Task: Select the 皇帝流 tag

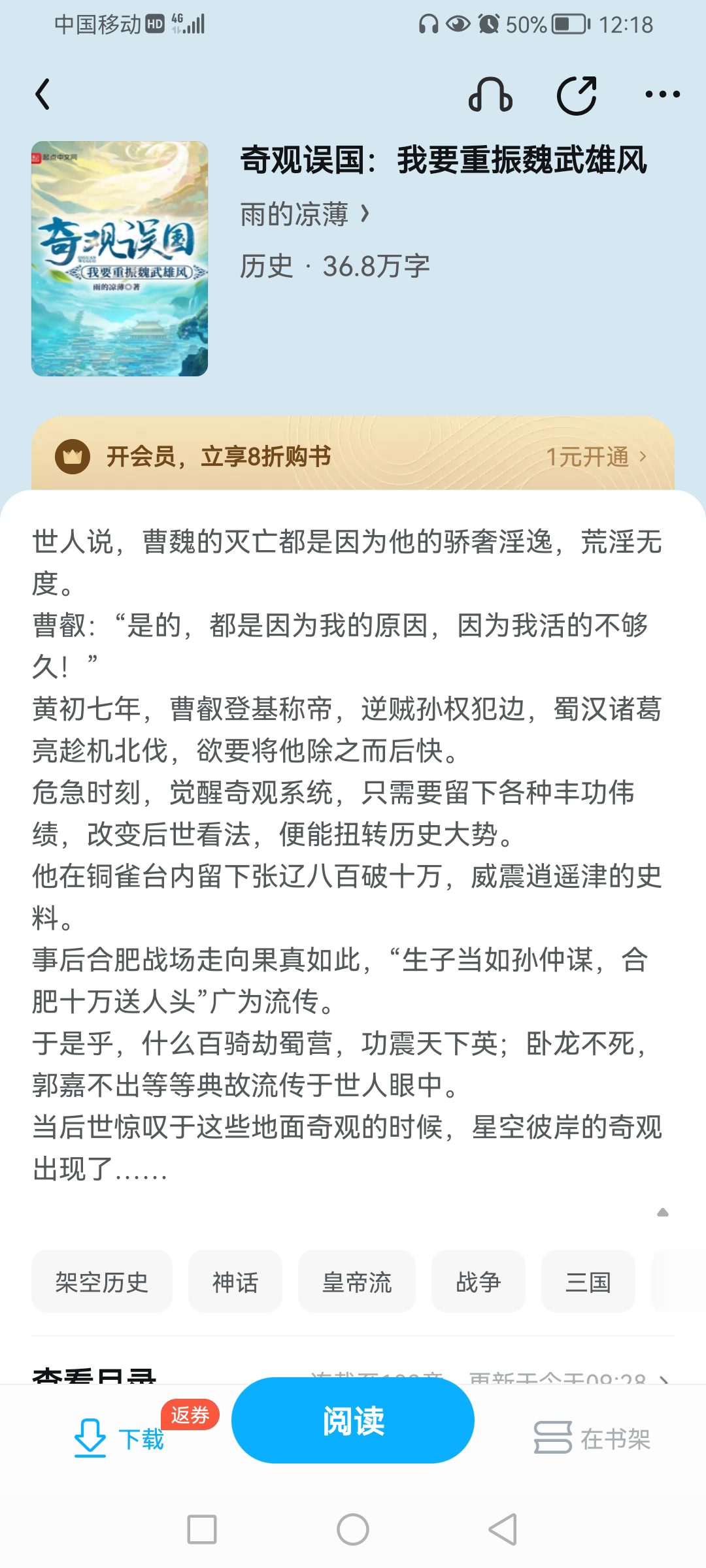Action: click(357, 1282)
